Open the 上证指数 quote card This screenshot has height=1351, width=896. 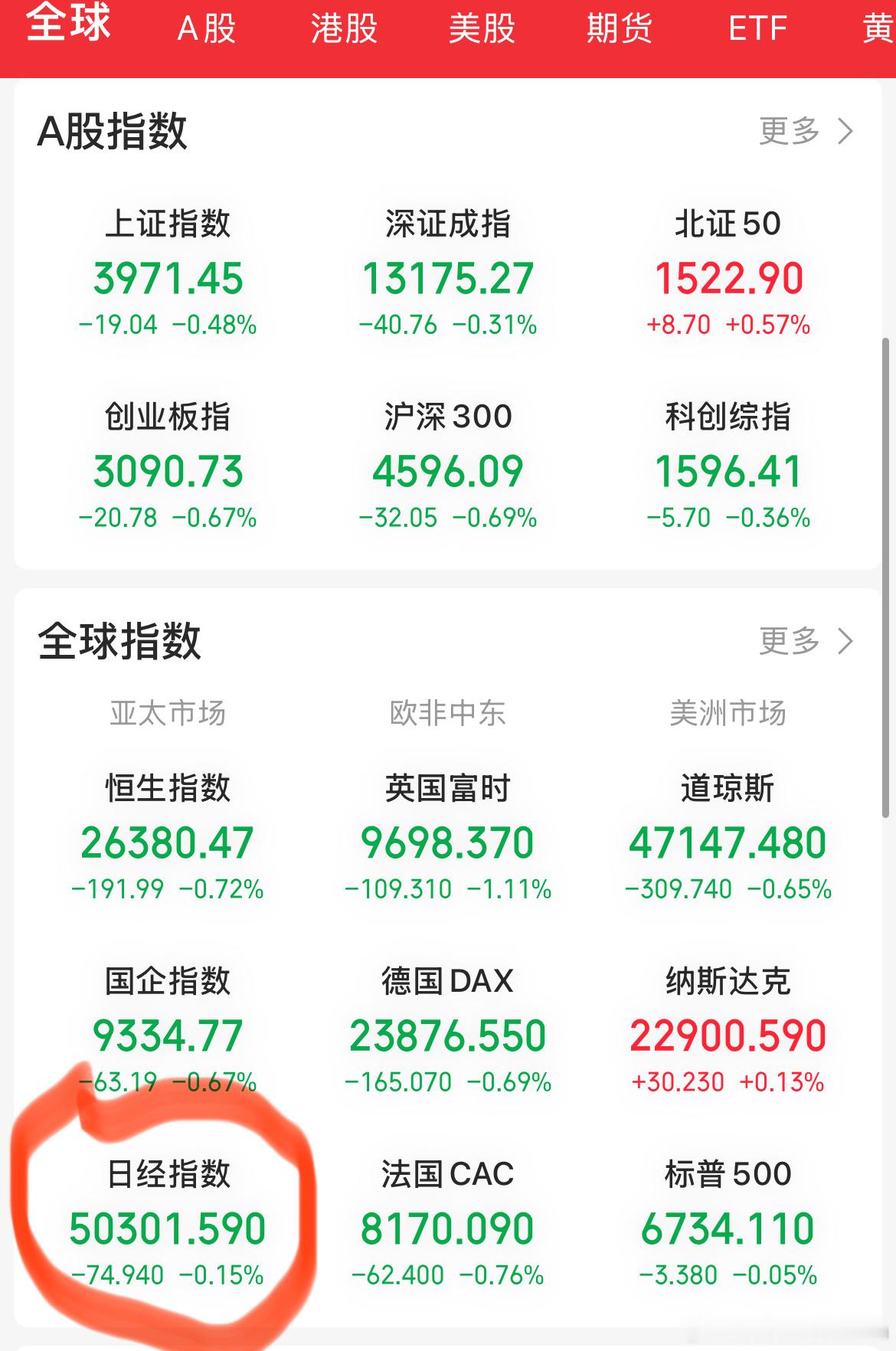coord(170,272)
